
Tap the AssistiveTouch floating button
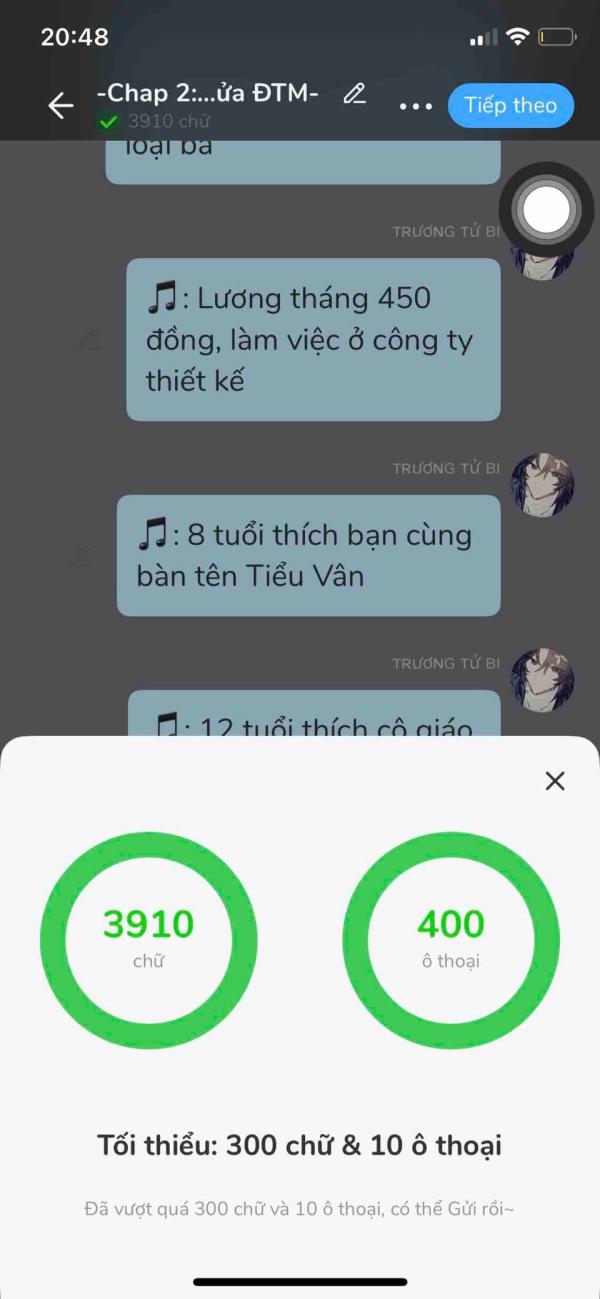click(x=546, y=210)
